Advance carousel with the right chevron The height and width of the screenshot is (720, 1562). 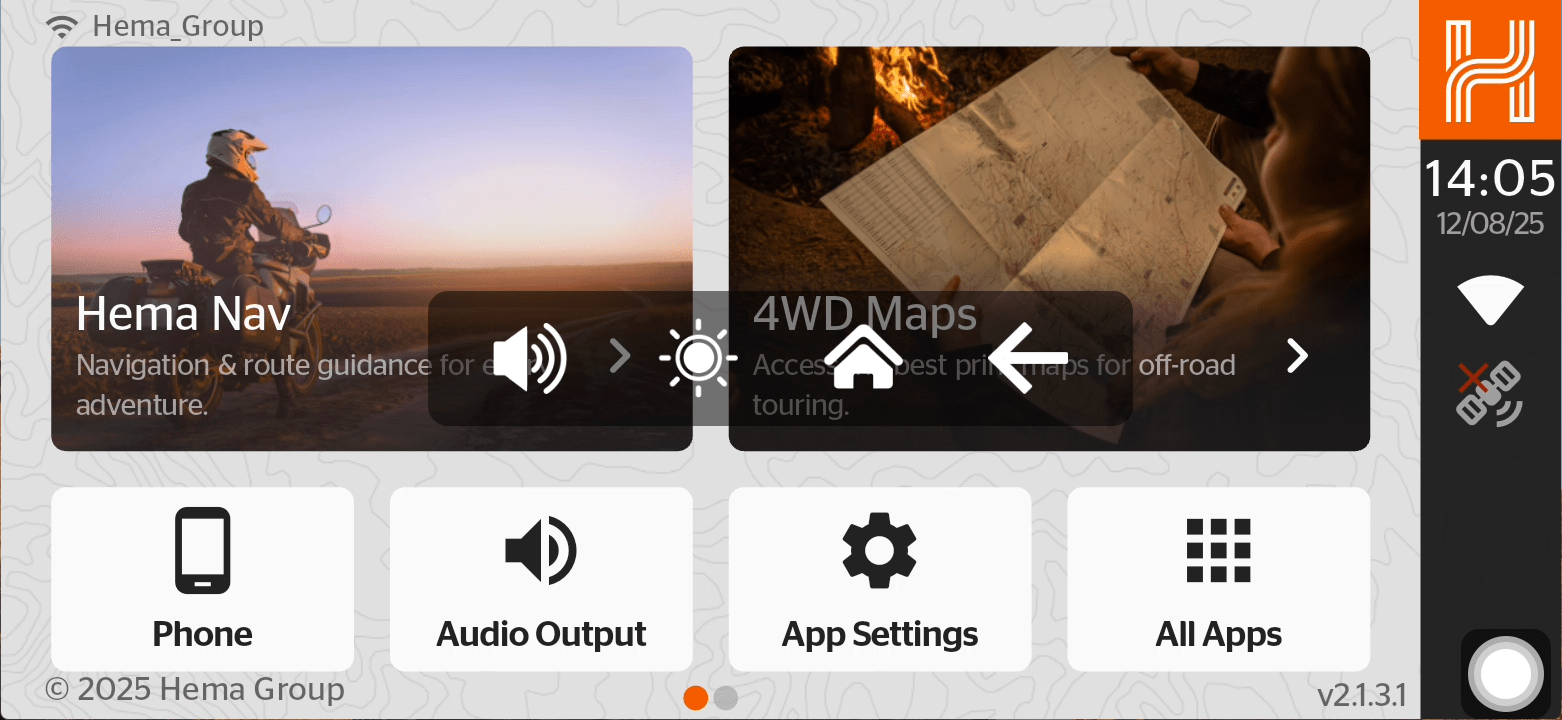tap(1297, 355)
